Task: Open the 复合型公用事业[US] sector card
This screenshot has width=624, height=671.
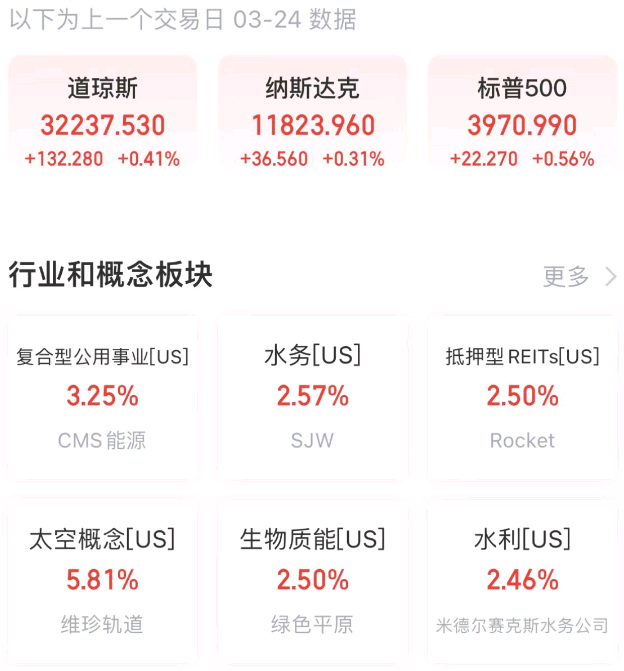Action: click(103, 397)
